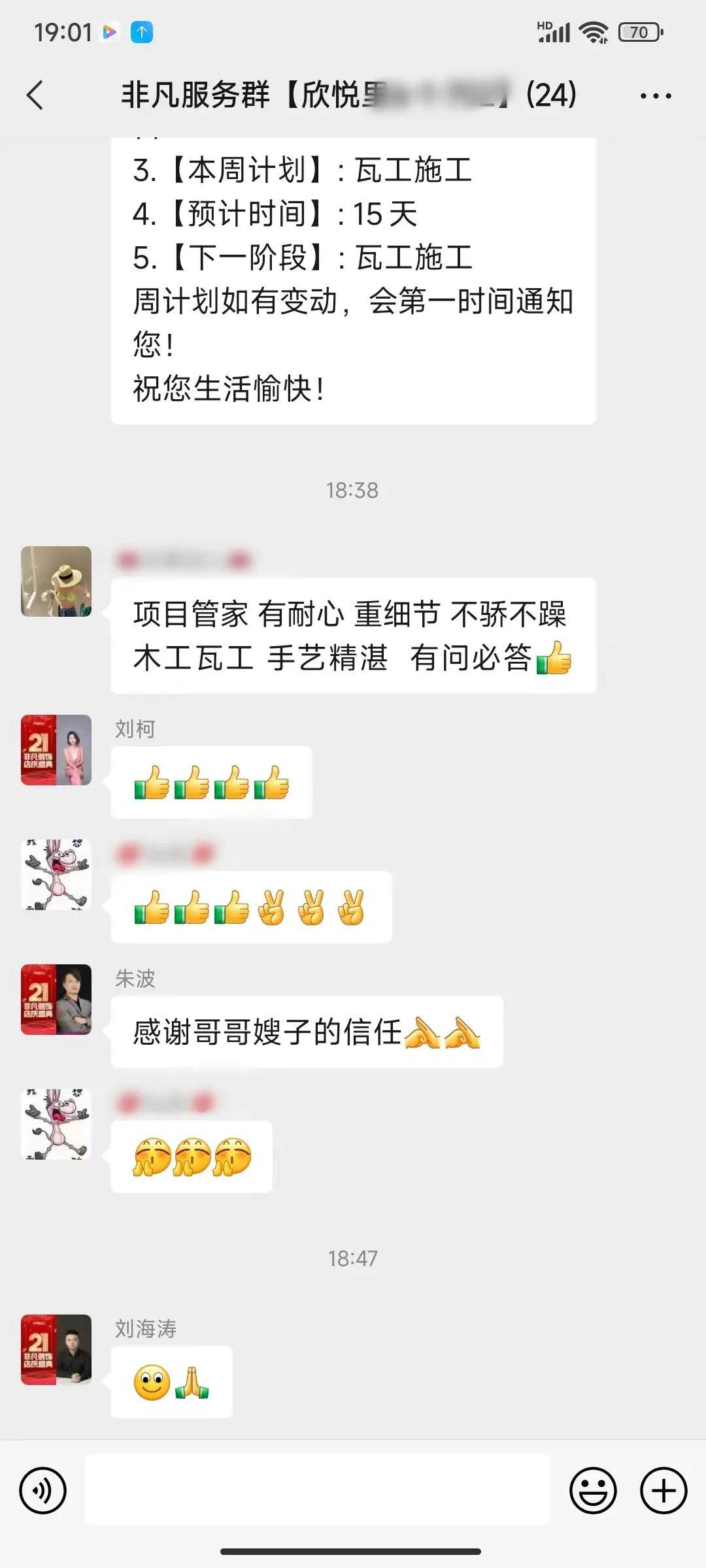This screenshot has height=1568, width=706.
Task: Go back from the group chat
Action: coord(35,95)
